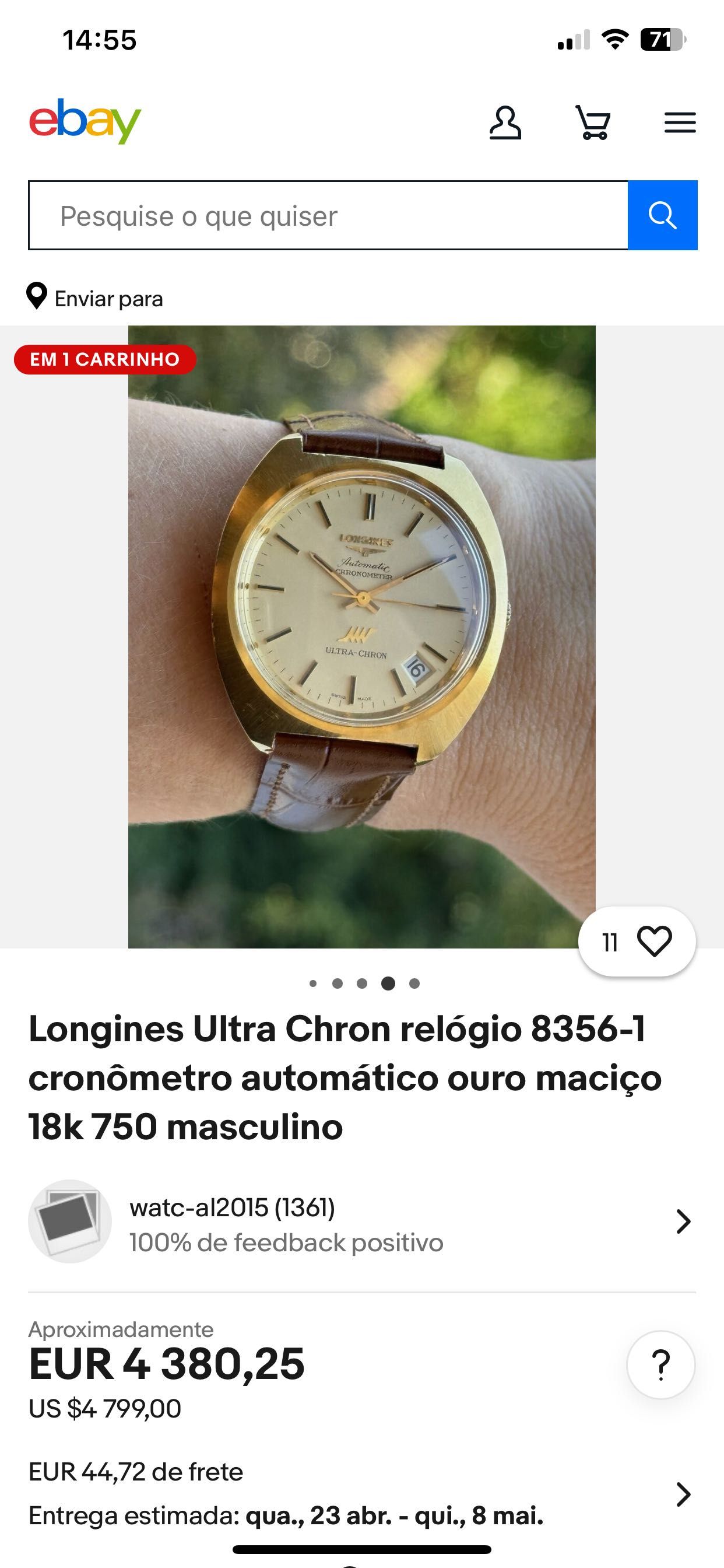The height and width of the screenshot is (1568, 724).
Task: Open the hamburger menu
Action: [x=680, y=123]
